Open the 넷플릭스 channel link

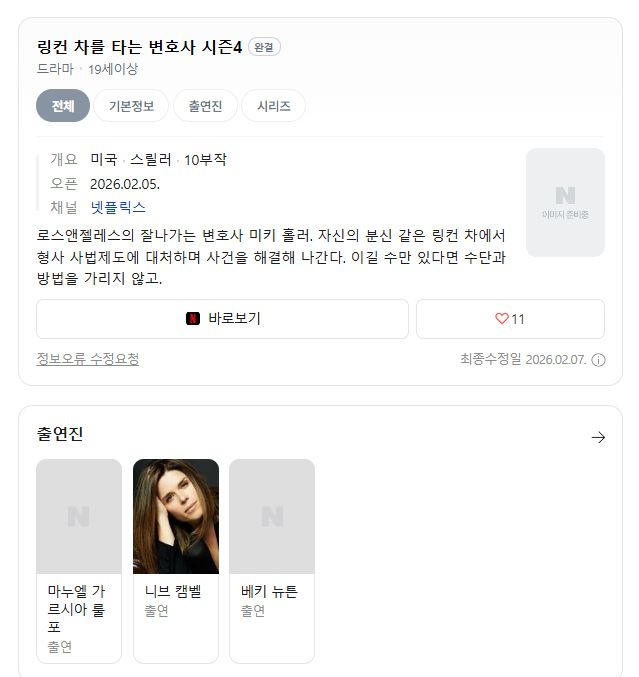118,208
